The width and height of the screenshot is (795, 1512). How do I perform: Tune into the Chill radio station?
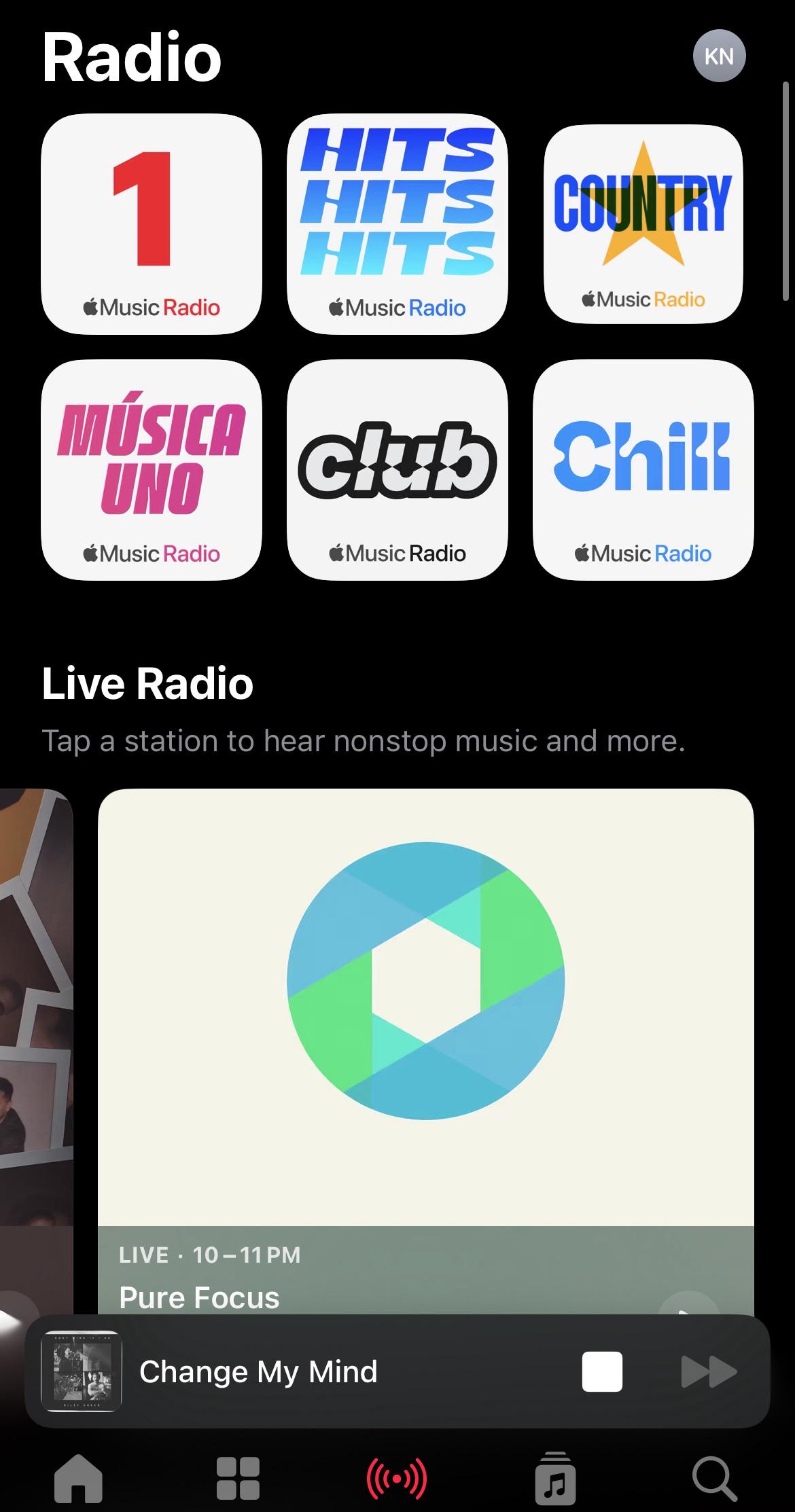click(x=643, y=469)
